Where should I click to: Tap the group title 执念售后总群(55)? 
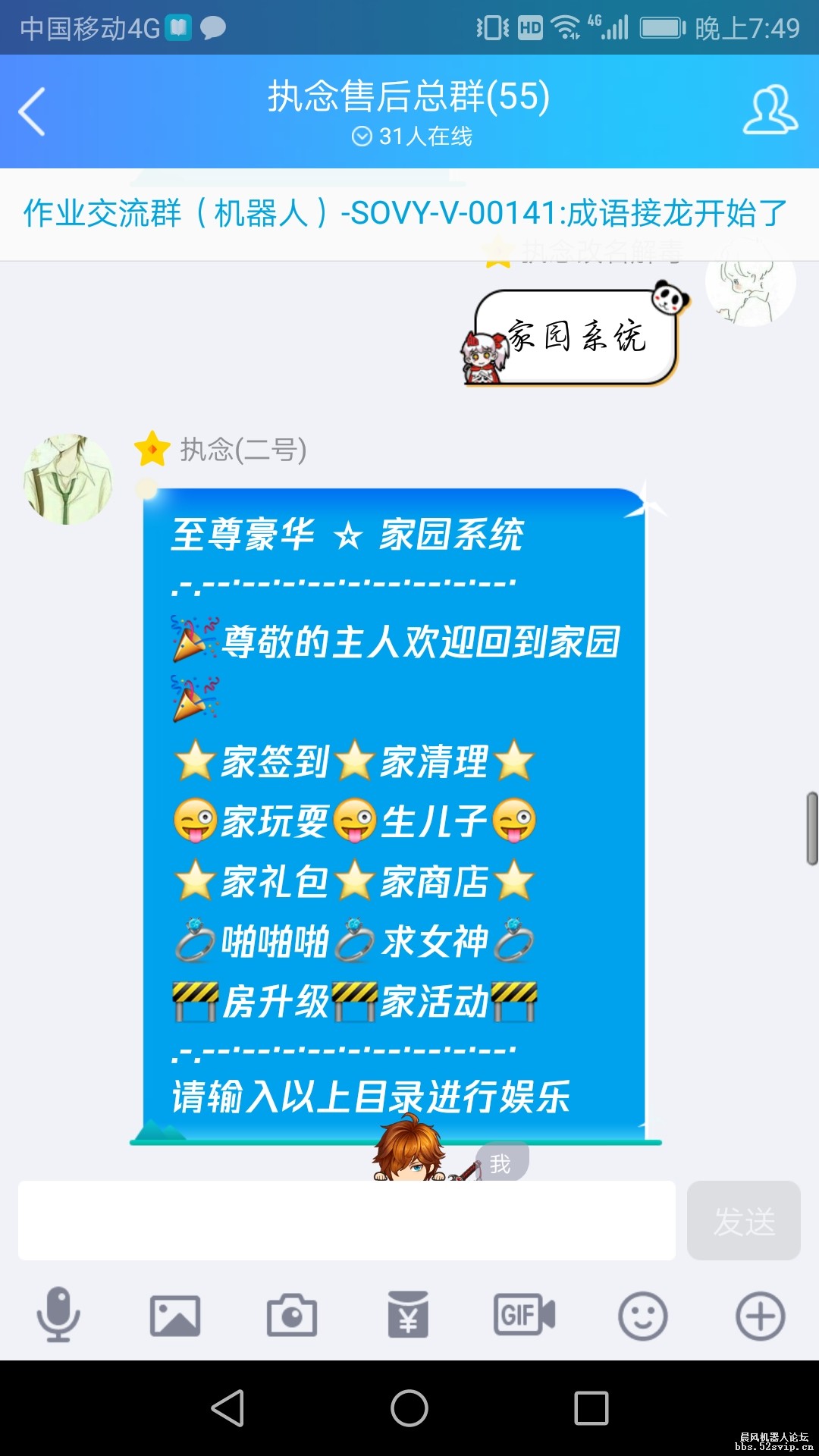tap(409, 96)
